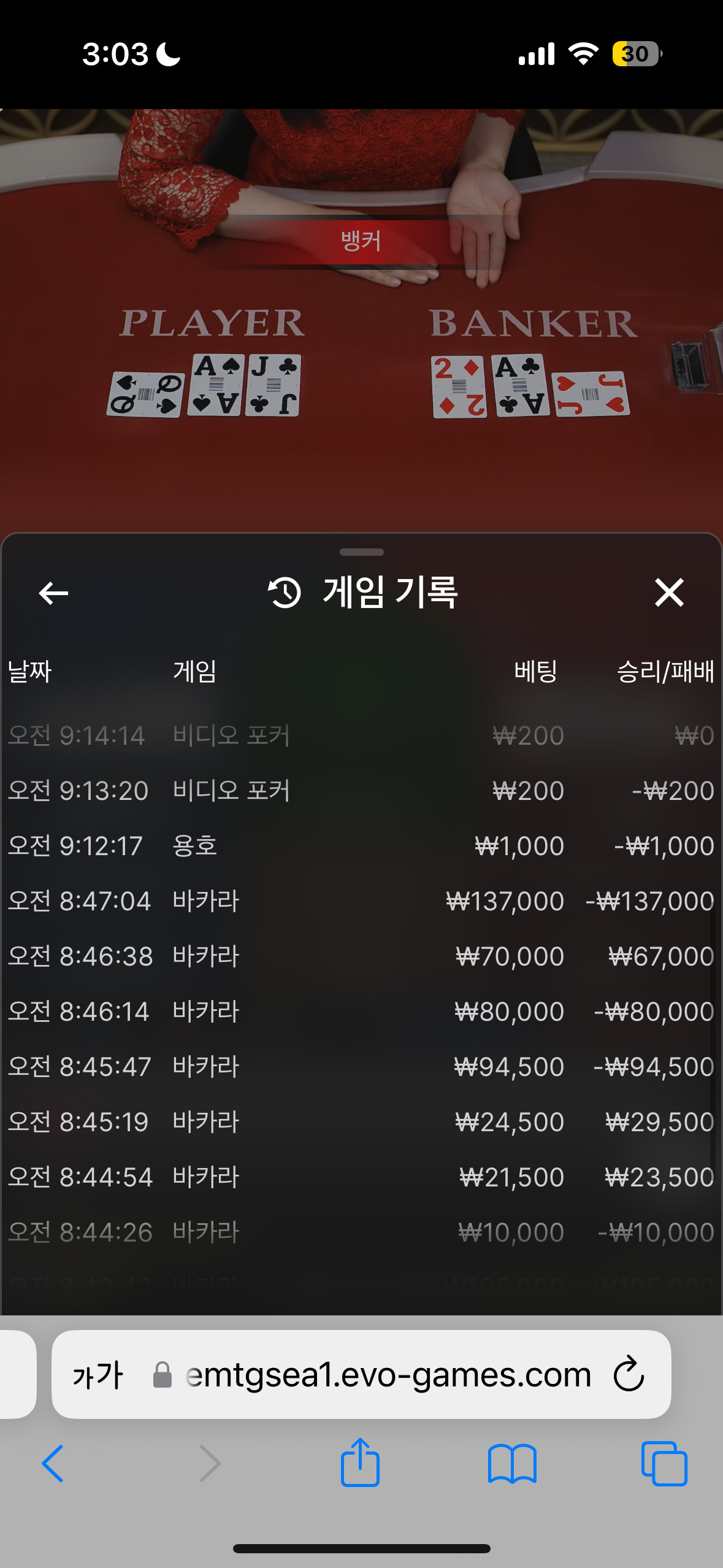Open the 오전 9:12:17 용호 record
This screenshot has height=1568, width=723.
coord(361,846)
